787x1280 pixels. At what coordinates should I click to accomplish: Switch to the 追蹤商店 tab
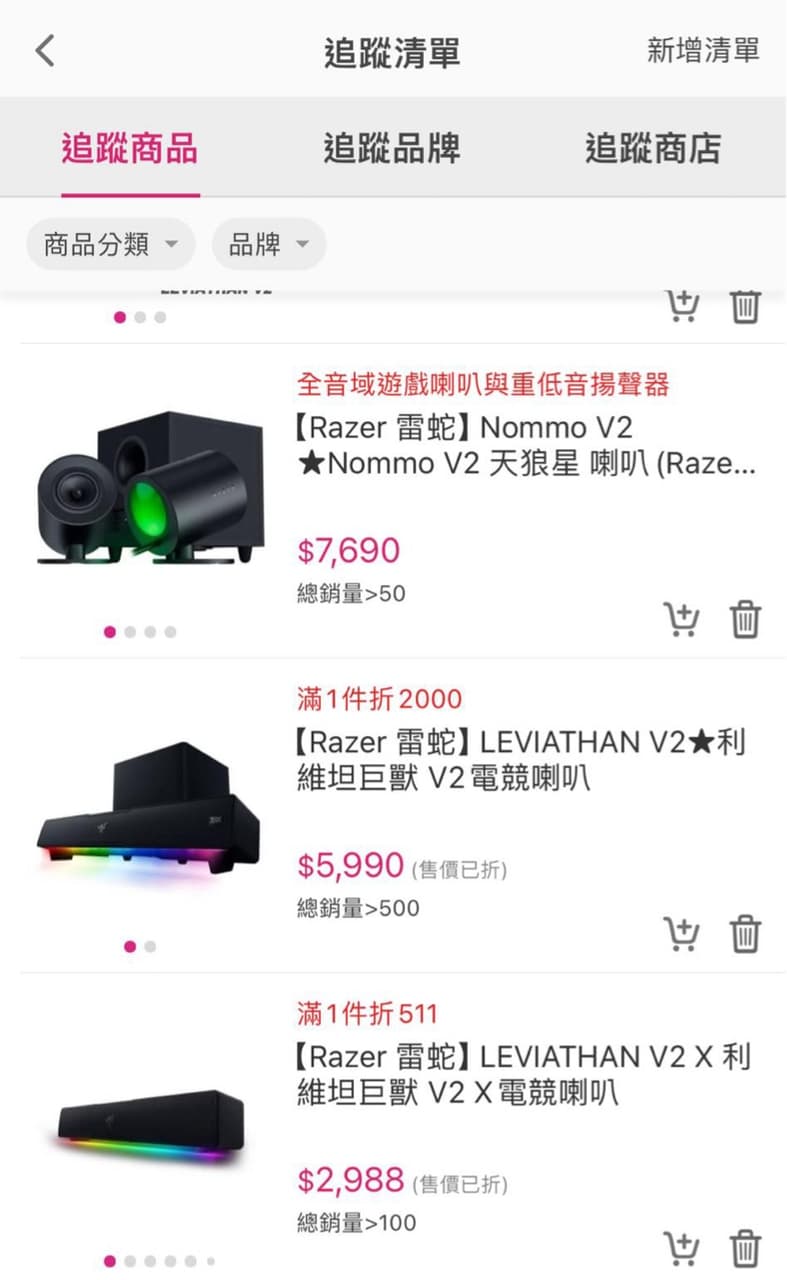[x=653, y=148]
